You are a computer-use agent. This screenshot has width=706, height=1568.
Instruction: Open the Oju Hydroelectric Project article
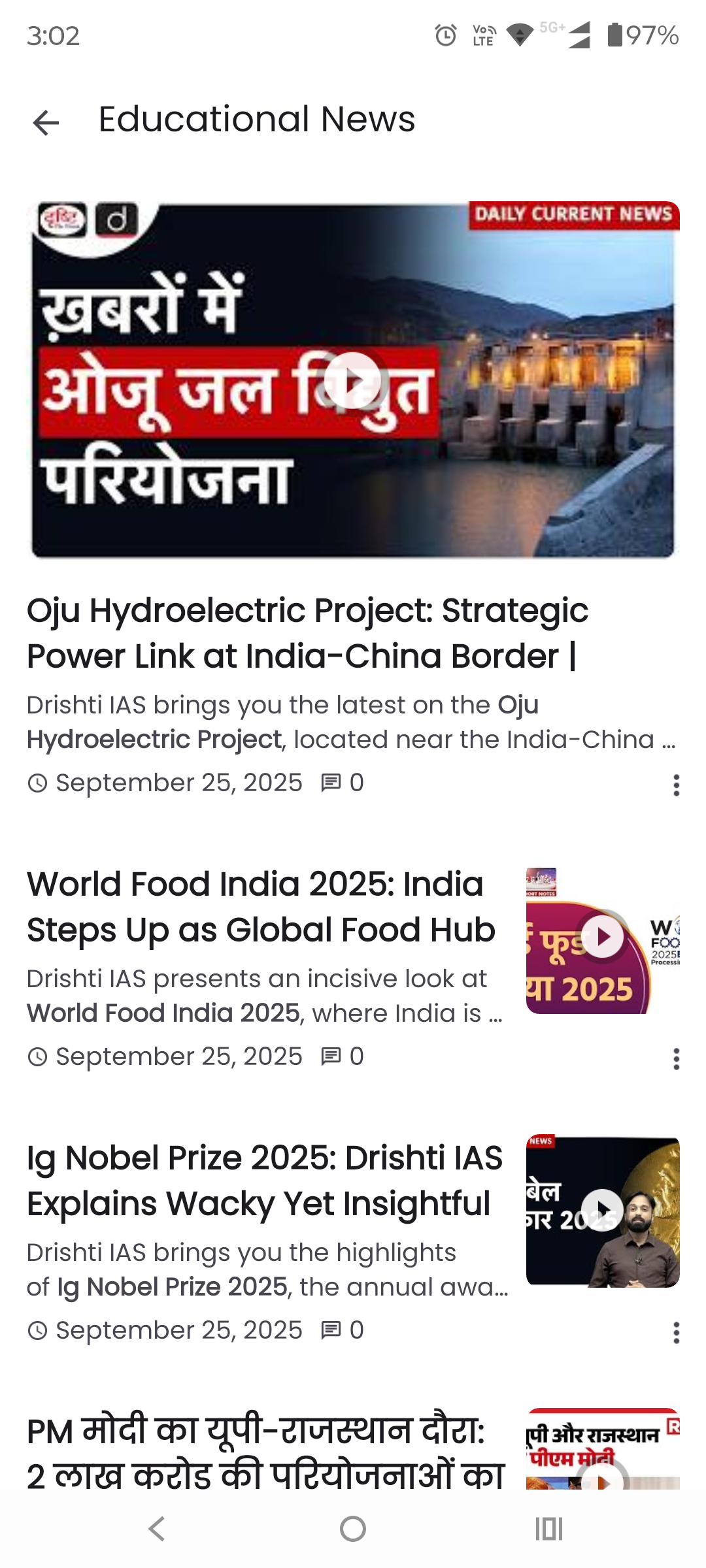tap(307, 633)
